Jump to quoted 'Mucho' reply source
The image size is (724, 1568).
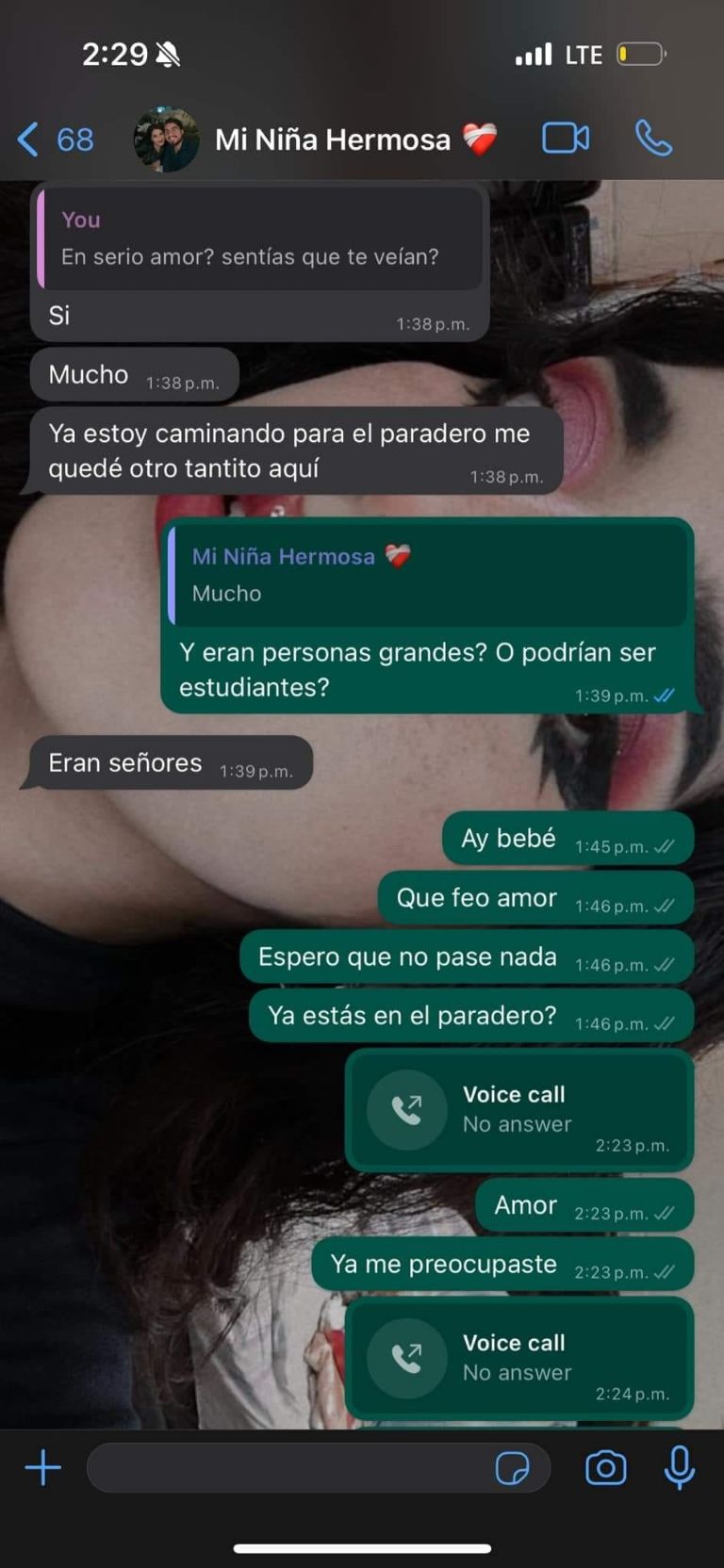[429, 576]
